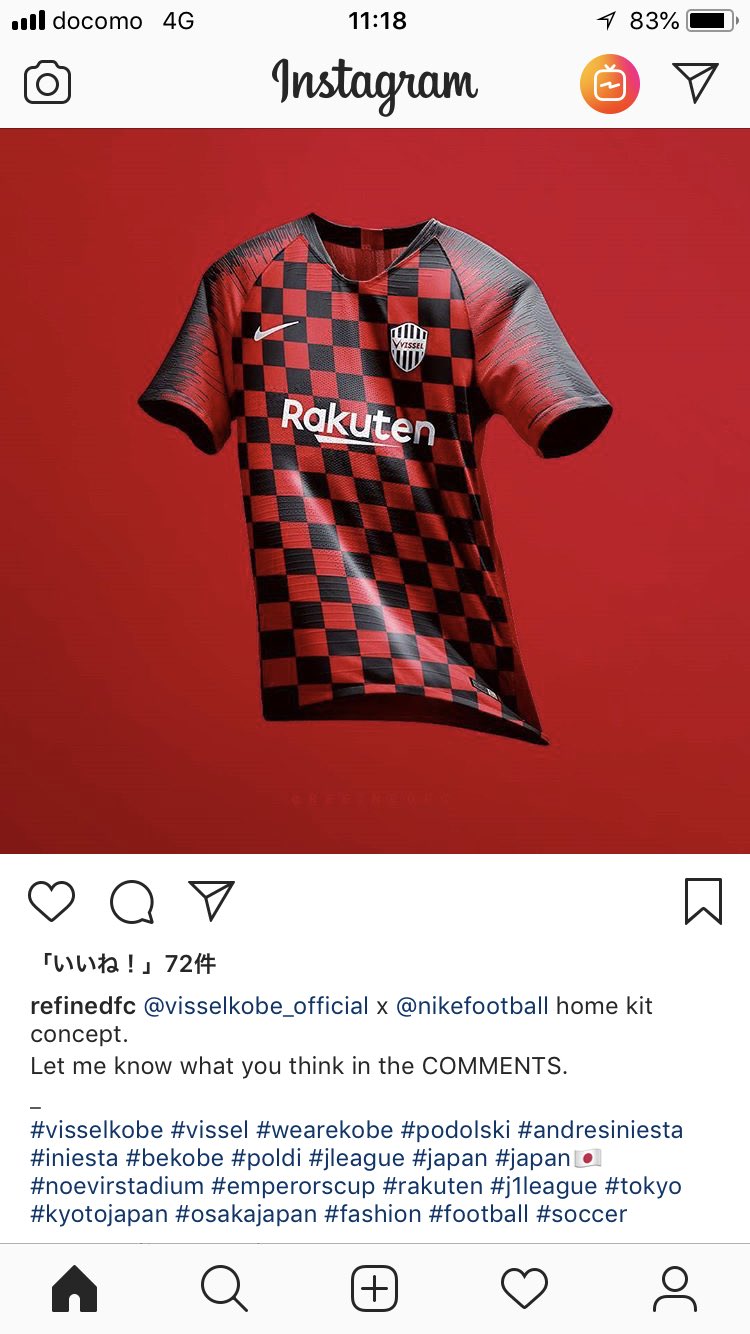Viewport: 750px width, 1334px height.
Task: Bookmark the Vissel Kobe kit post
Action: [x=703, y=901]
